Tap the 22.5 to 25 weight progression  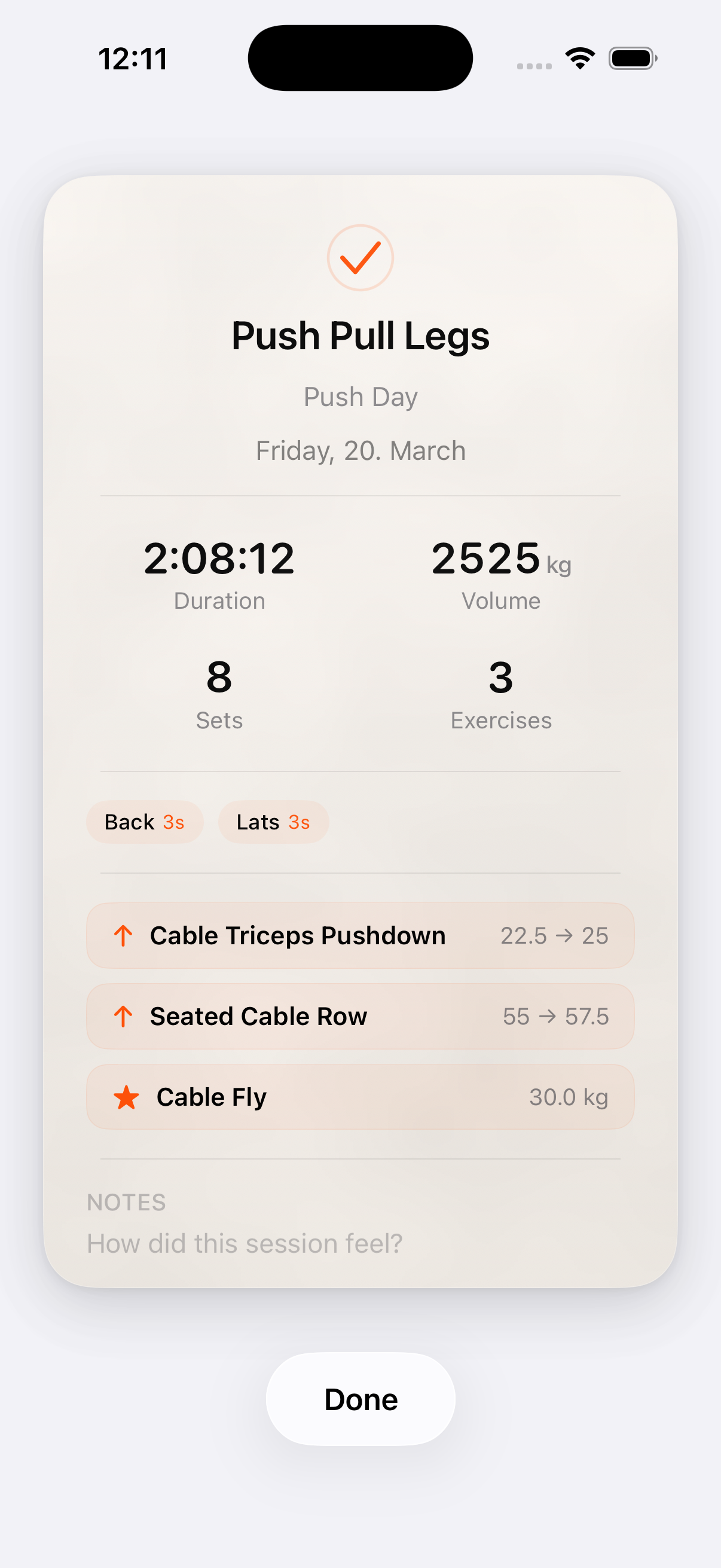(554, 935)
